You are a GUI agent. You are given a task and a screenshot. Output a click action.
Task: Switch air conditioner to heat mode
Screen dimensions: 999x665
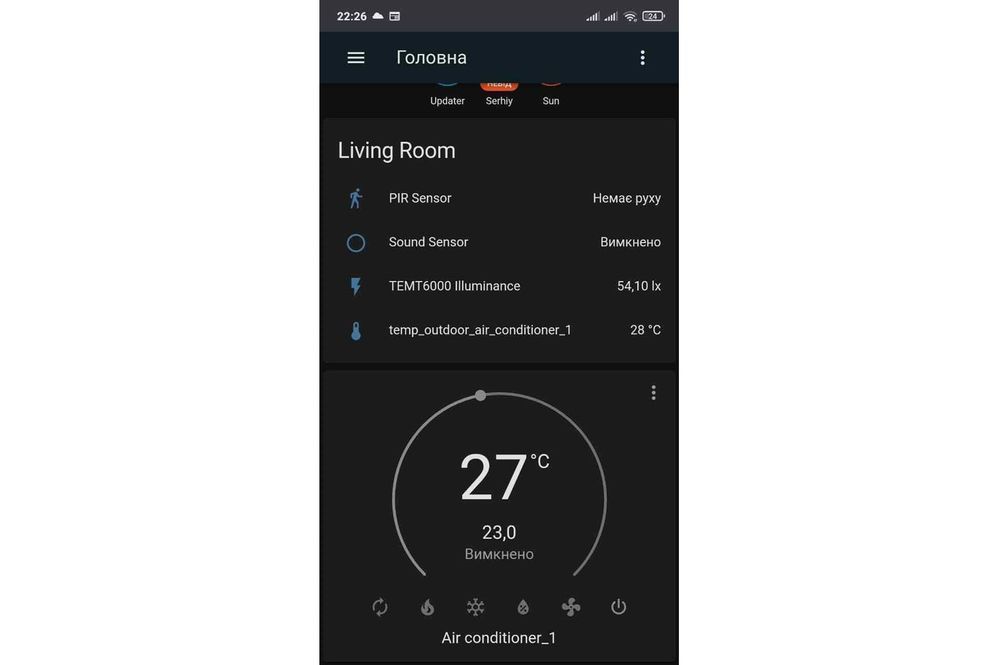427,607
